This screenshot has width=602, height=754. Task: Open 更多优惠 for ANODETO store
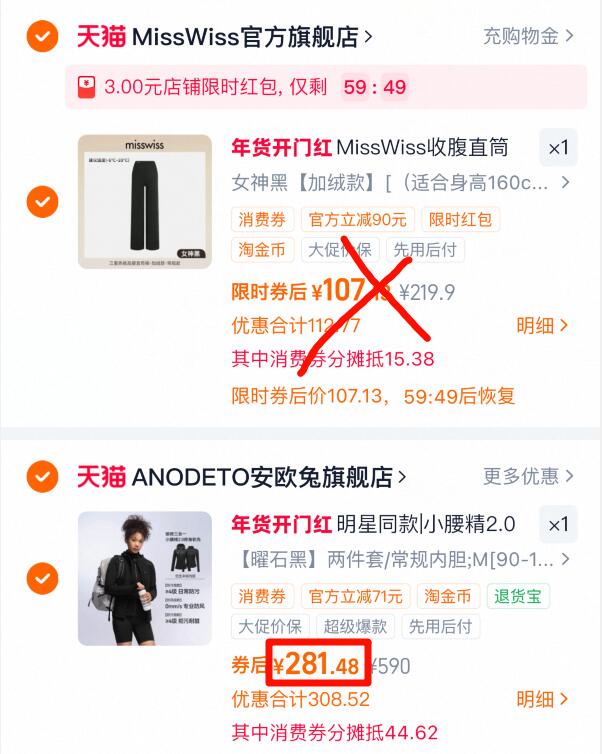[528, 476]
